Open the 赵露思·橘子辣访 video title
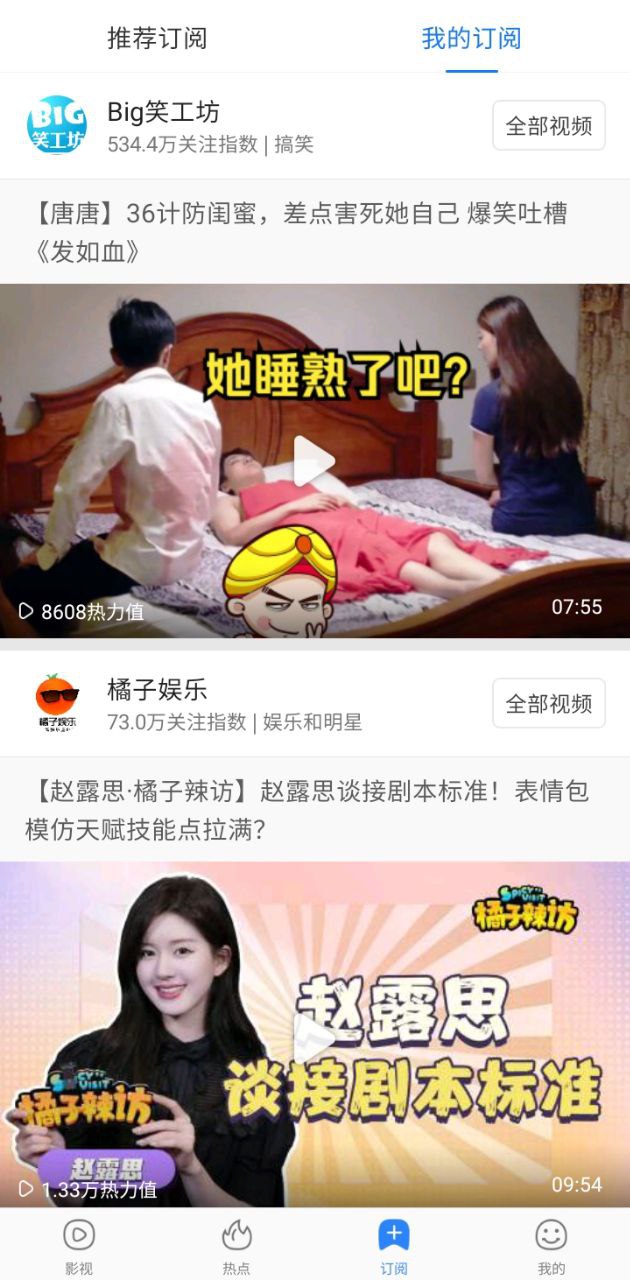 (x=306, y=809)
